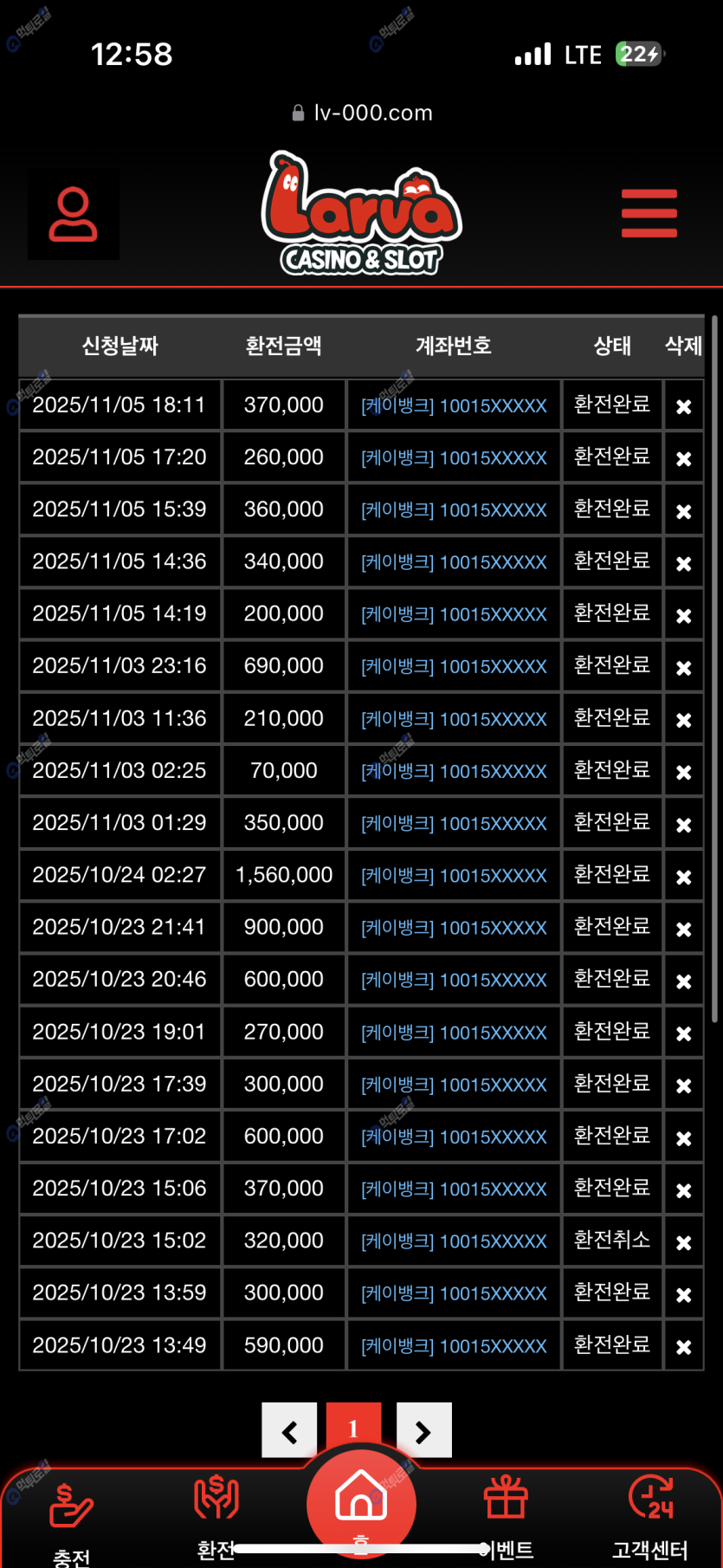Remove the 2025/10/23 21:41 entry
The image size is (723, 1568).
coord(683,929)
